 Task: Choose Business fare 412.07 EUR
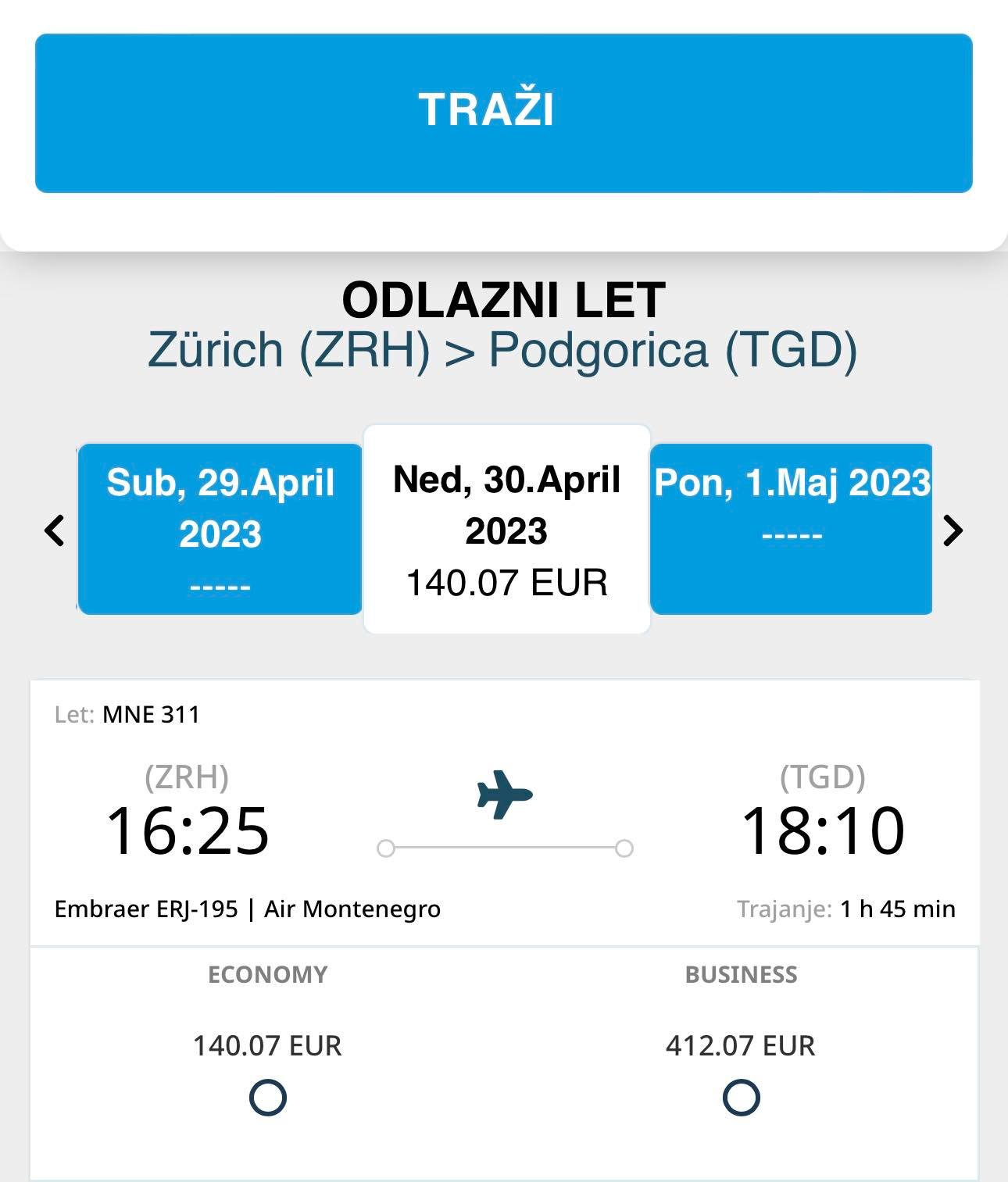point(741,1097)
